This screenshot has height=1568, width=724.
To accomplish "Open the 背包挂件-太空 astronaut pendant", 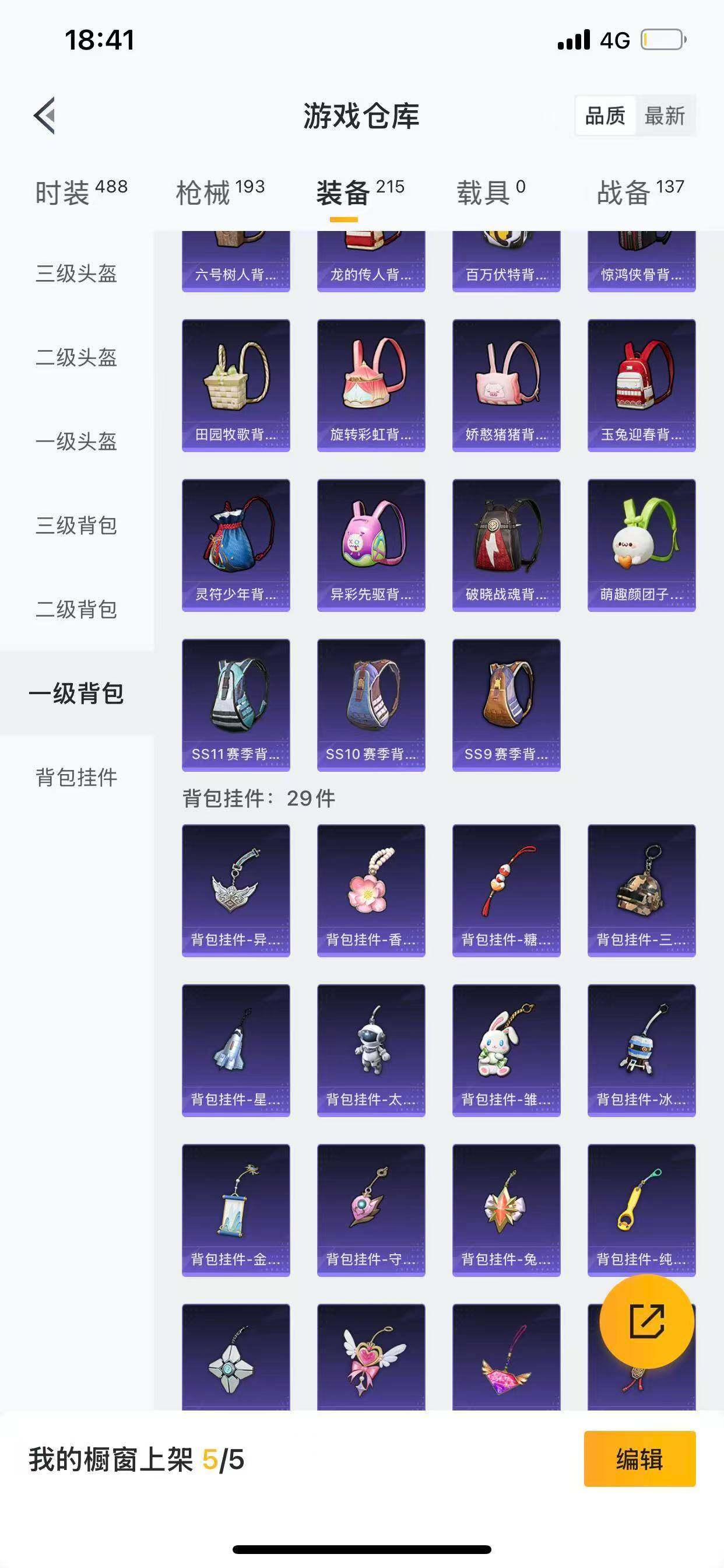I will [x=371, y=1049].
